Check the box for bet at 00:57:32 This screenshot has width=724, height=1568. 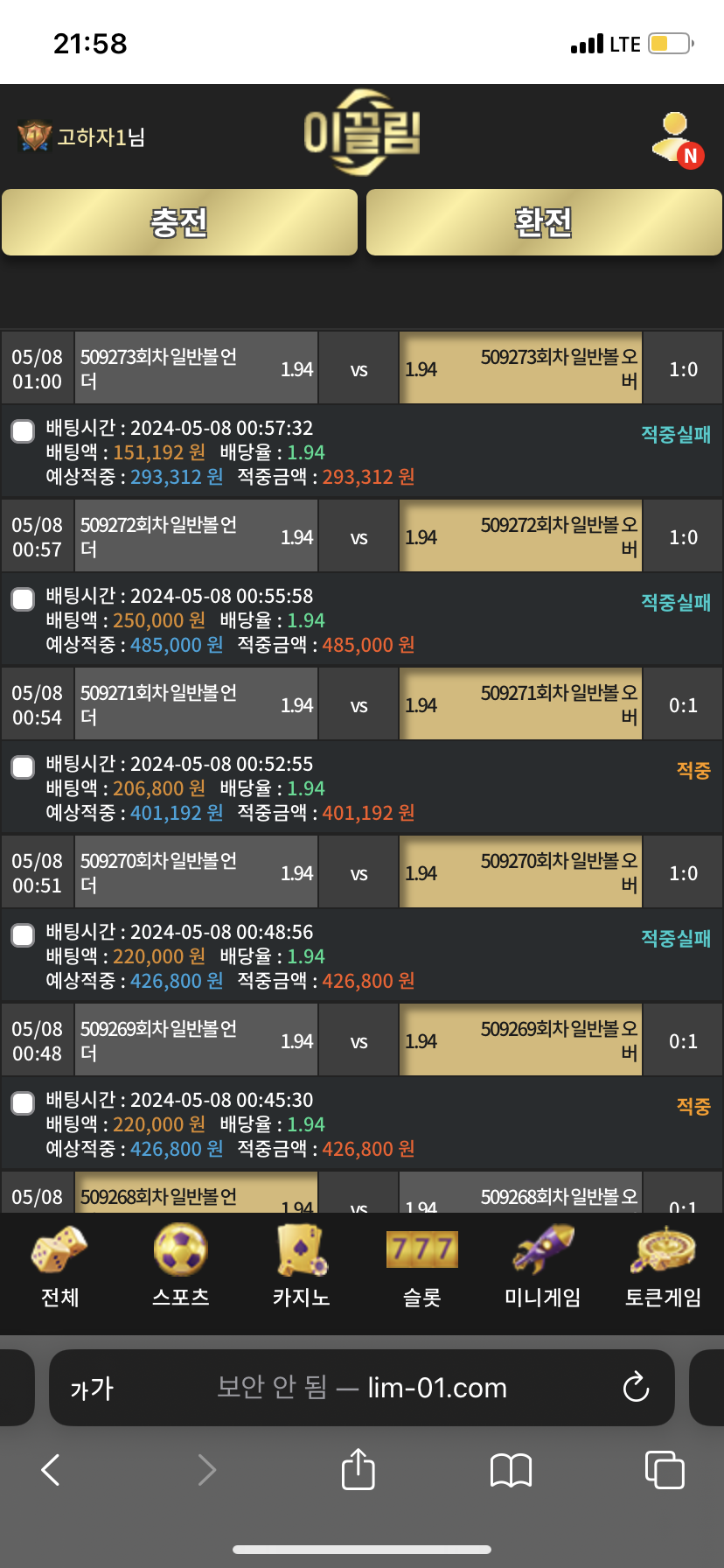[23, 430]
